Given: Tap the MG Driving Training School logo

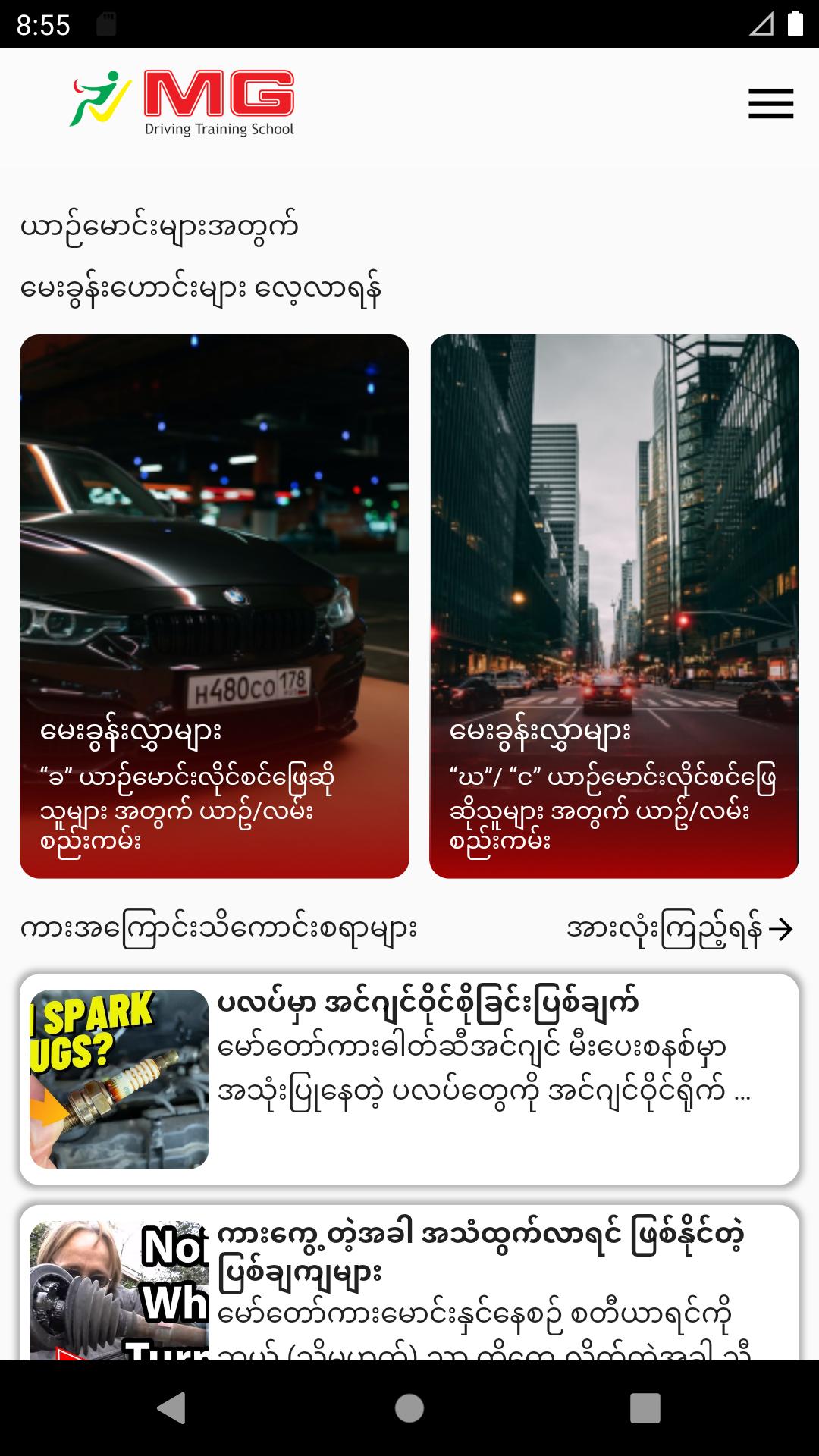Looking at the screenshot, I should pos(182,102).
